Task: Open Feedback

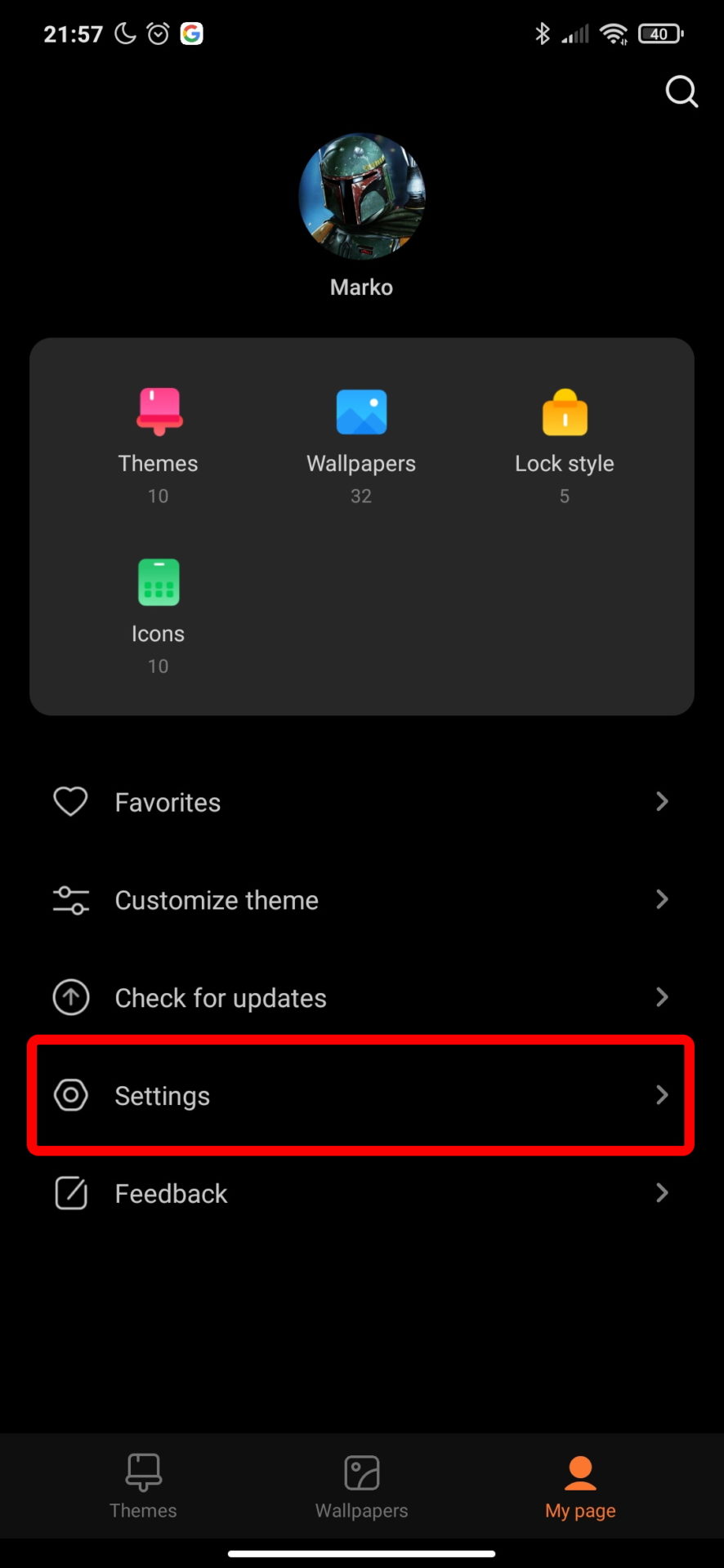Action: point(361,1193)
